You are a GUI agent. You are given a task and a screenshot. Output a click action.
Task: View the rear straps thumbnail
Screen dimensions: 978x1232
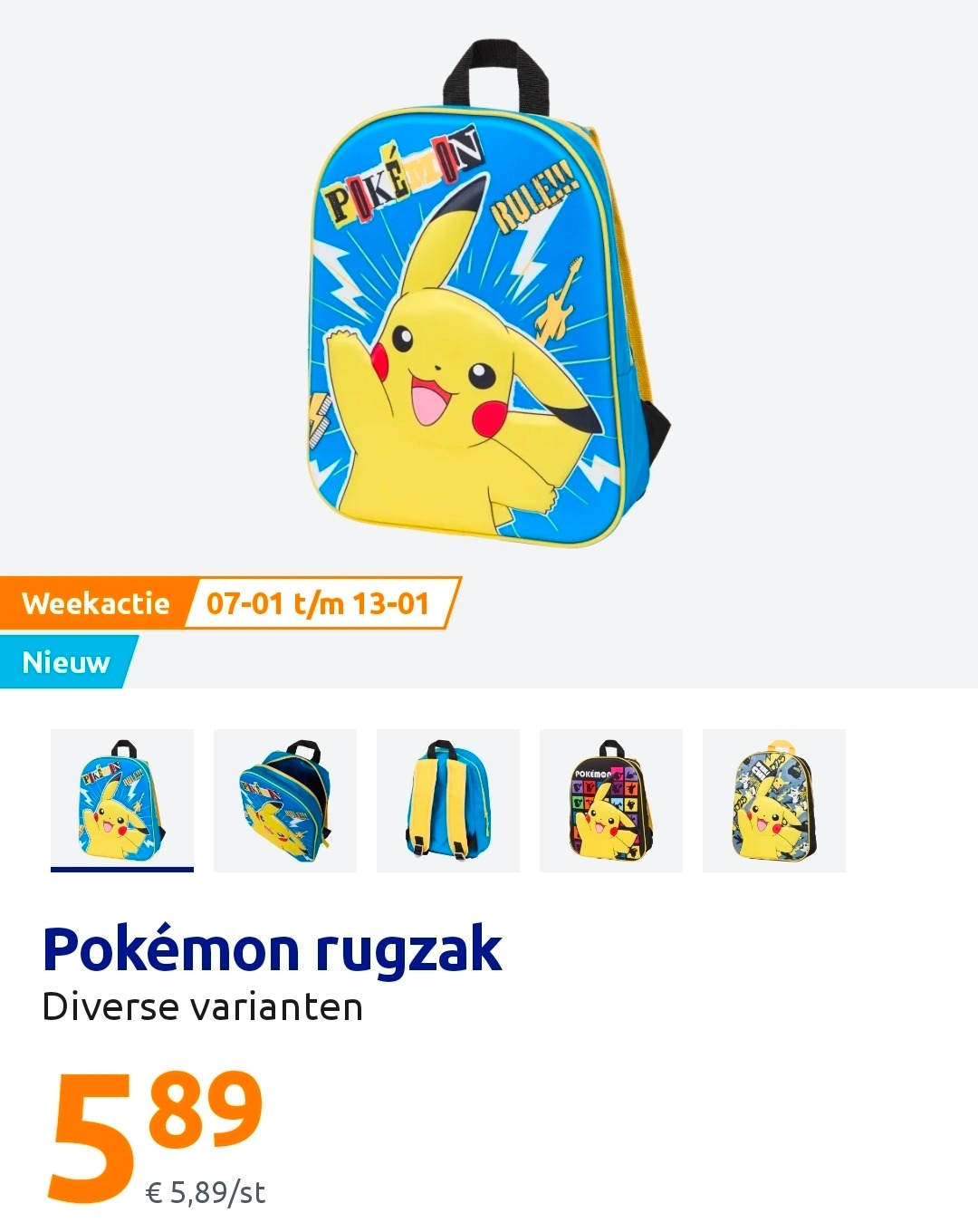pyautogui.click(x=447, y=800)
